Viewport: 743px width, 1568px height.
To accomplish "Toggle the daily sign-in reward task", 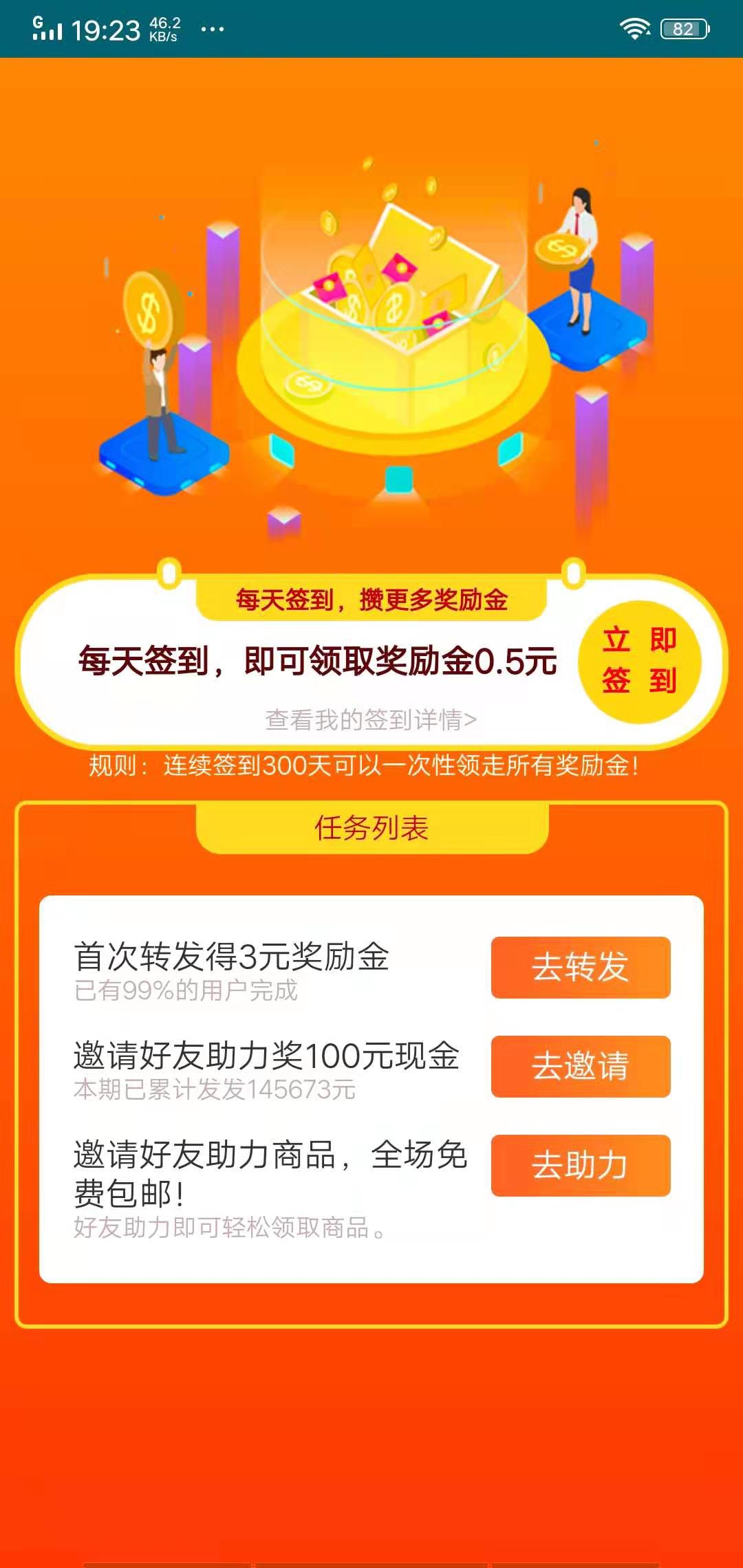I will [316, 659].
